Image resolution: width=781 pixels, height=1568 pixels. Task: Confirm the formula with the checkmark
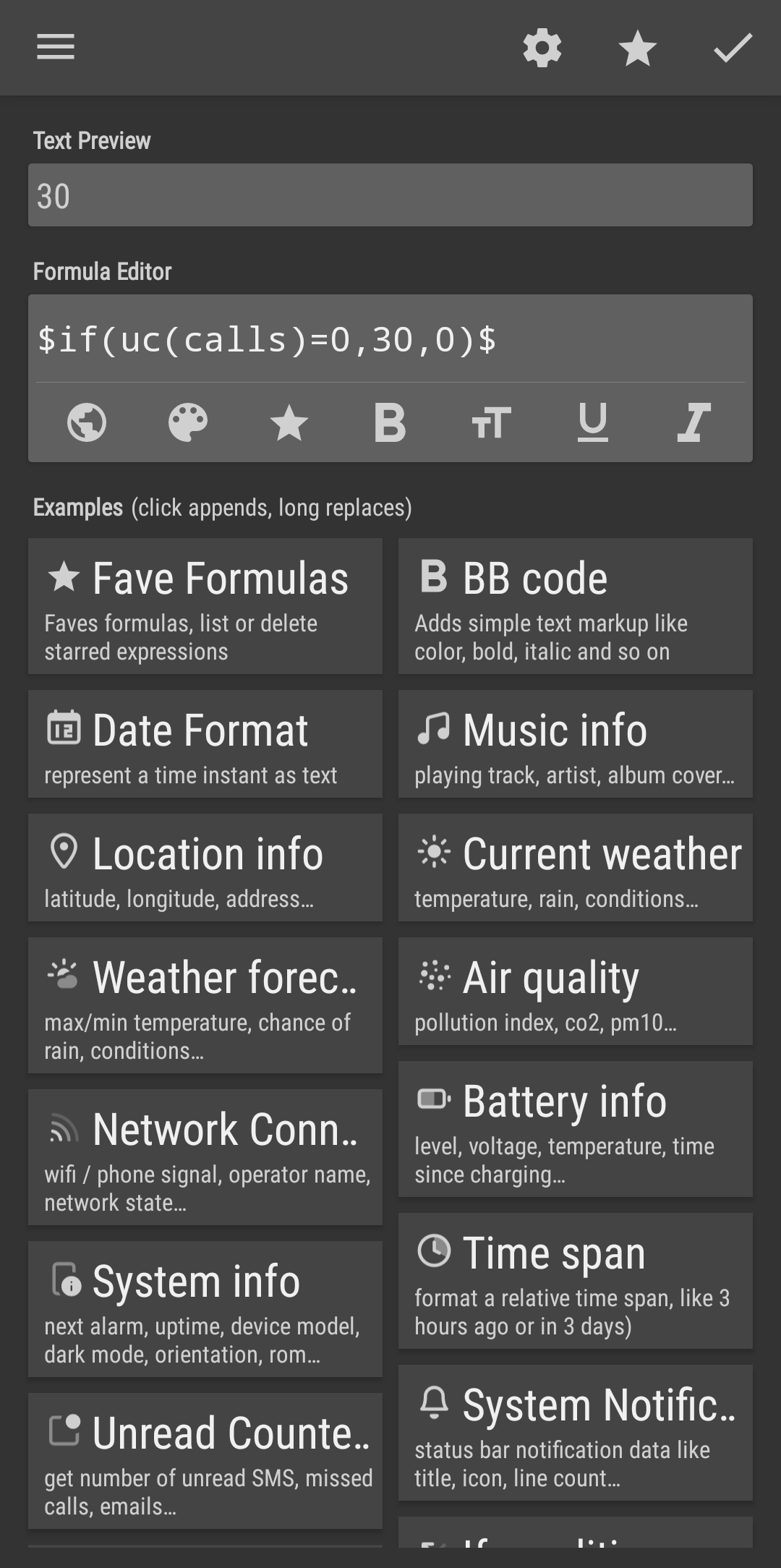pos(733,48)
